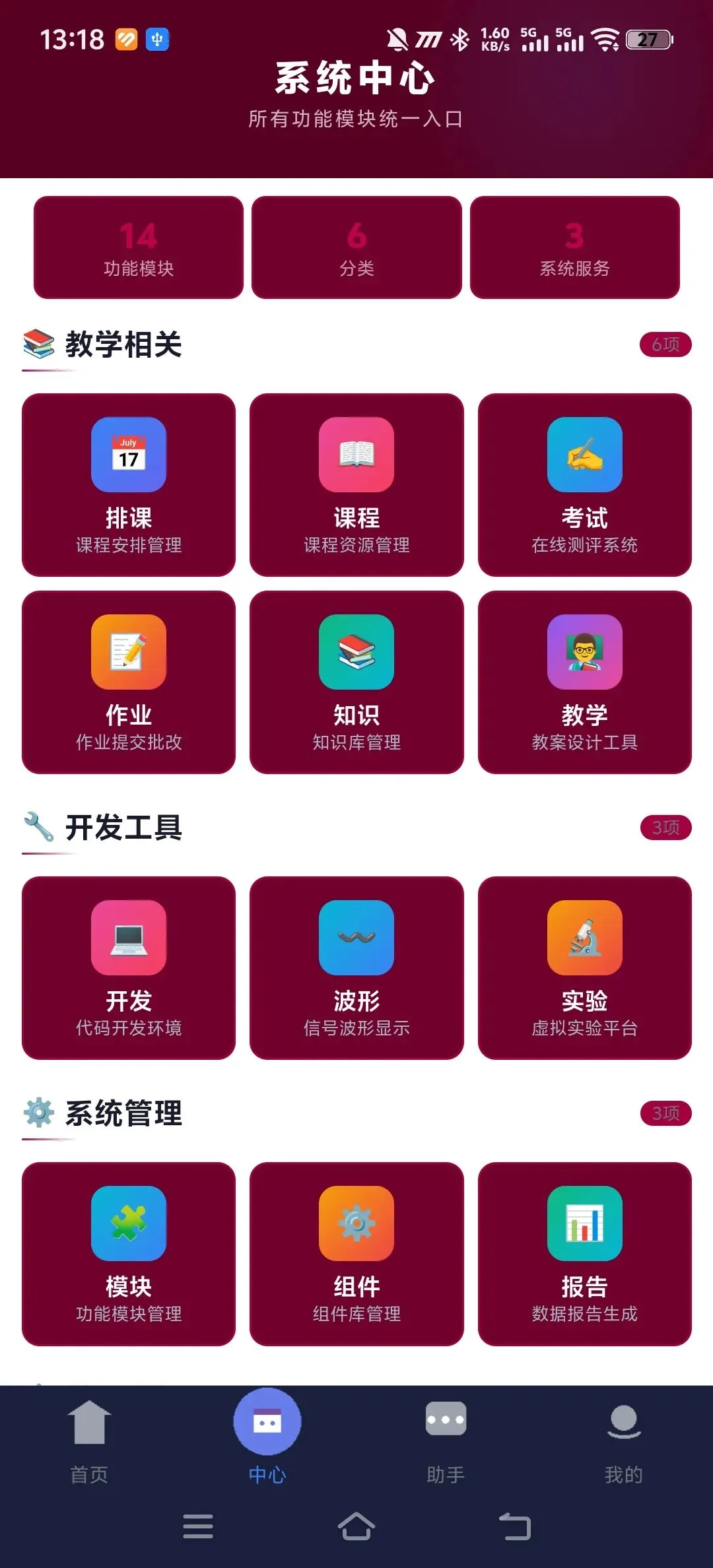
Task: Open the 组件 component library management
Action: 356,1254
